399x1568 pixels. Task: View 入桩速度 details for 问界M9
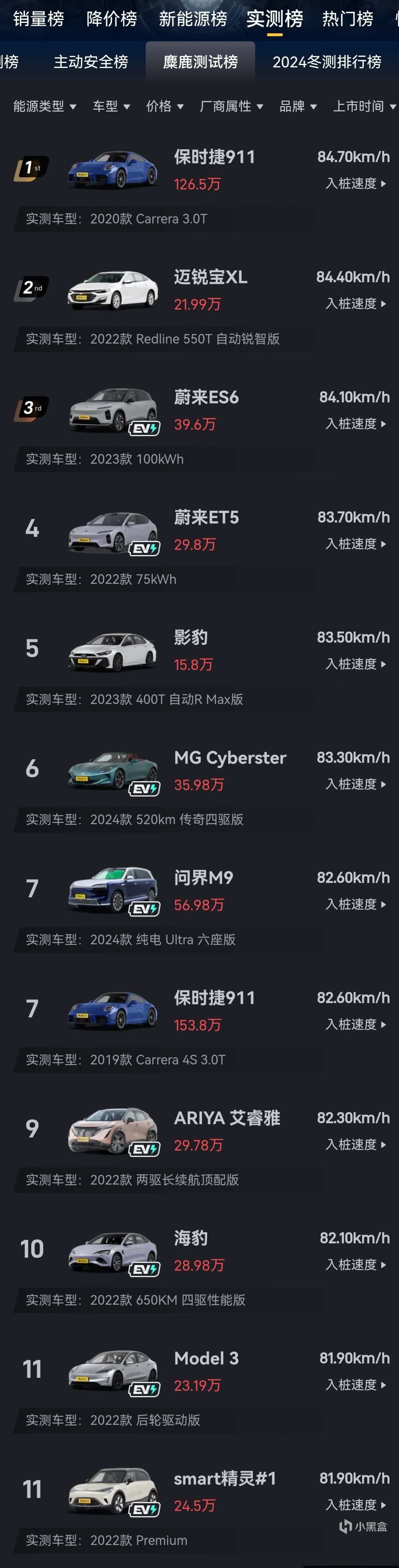[x=356, y=904]
